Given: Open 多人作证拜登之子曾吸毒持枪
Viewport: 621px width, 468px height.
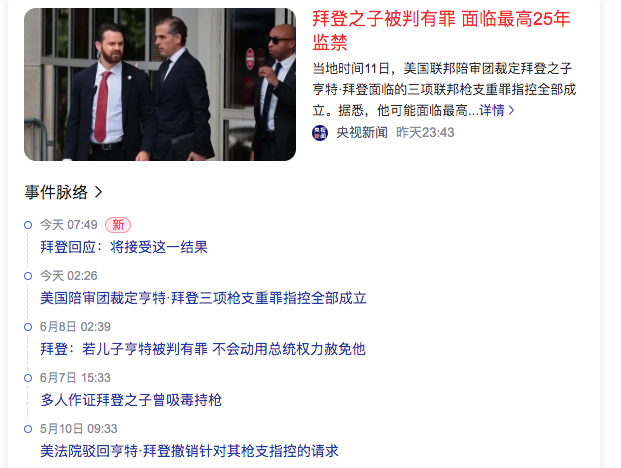Looking at the screenshot, I should click(131, 400).
